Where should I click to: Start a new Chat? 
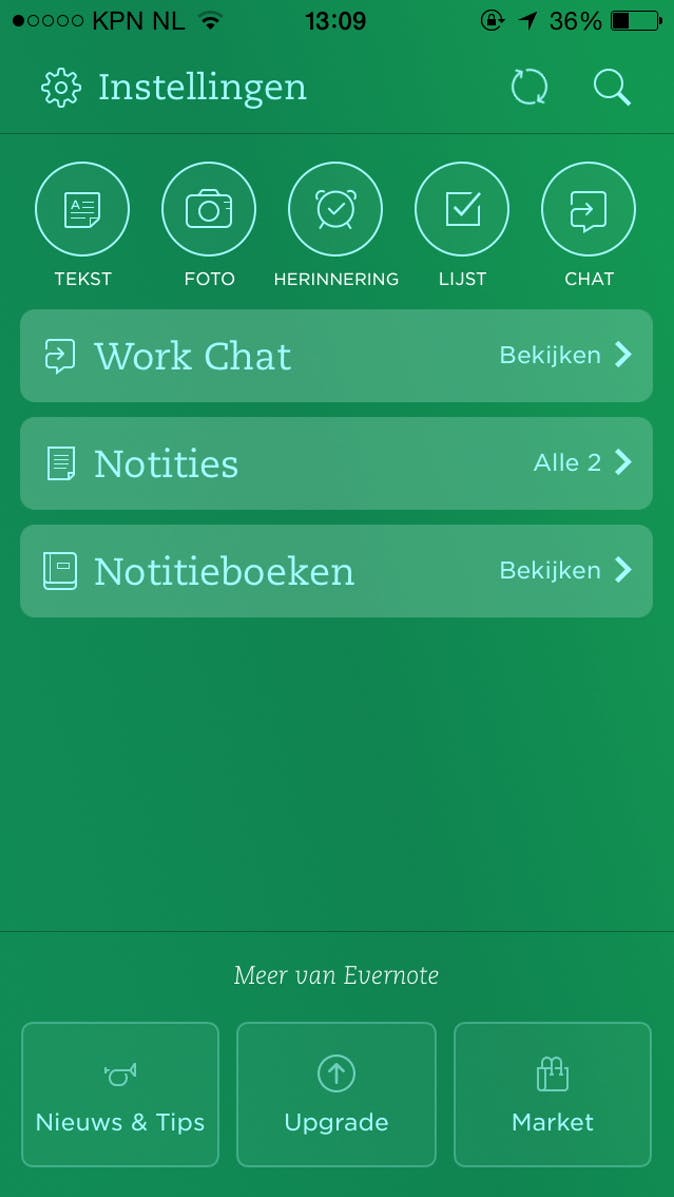588,209
